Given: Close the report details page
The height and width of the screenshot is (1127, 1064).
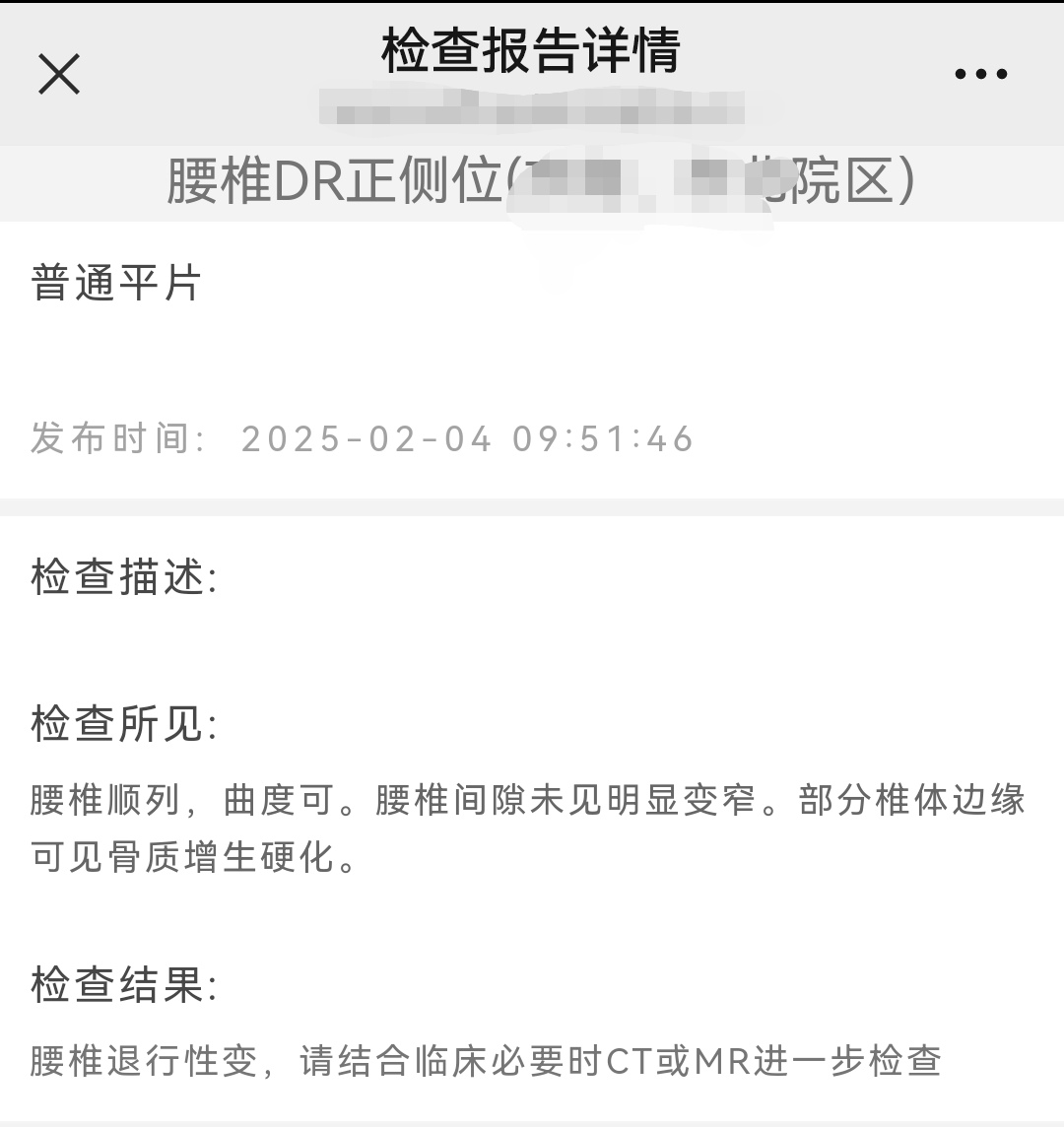Looking at the screenshot, I should pos(59,74).
